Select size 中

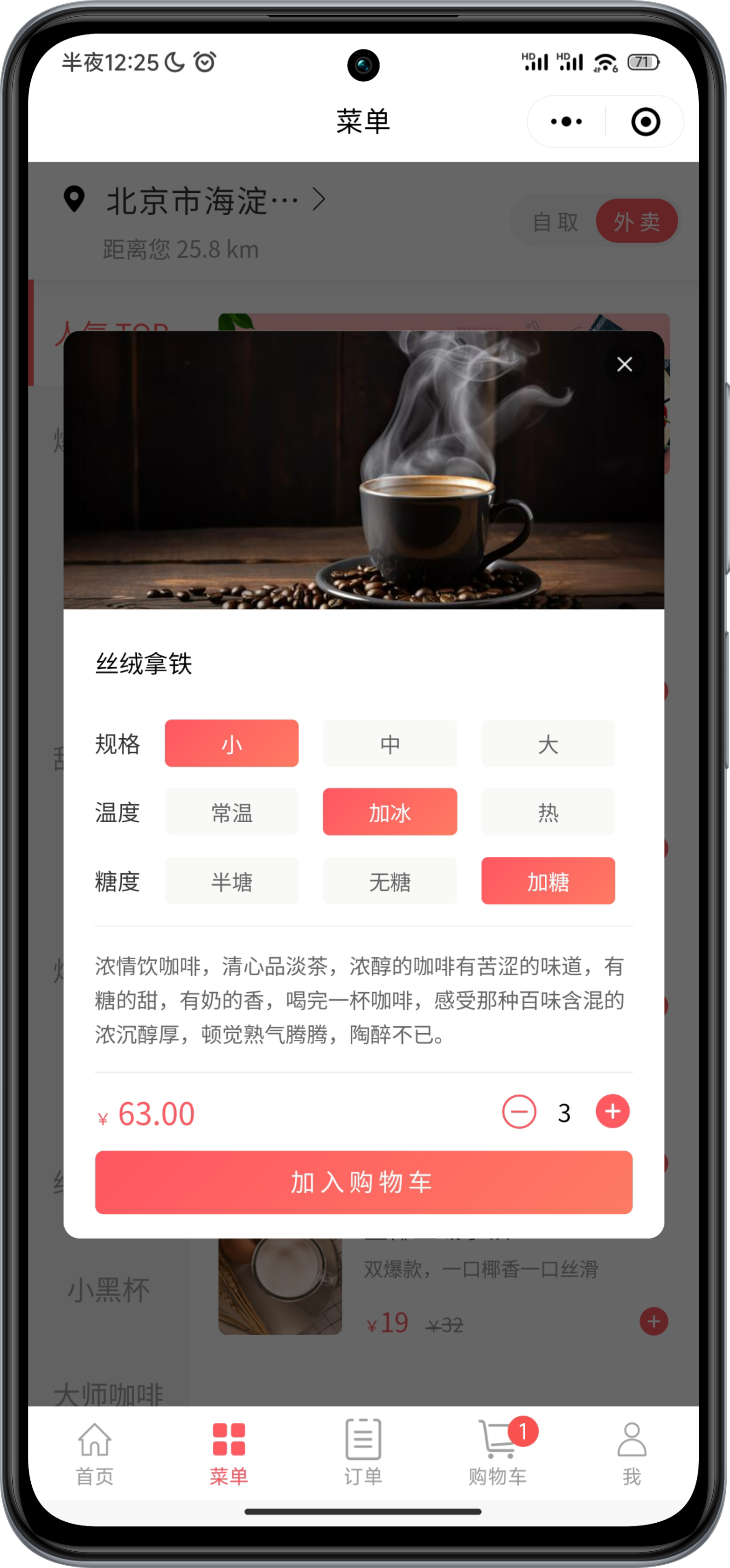click(389, 743)
